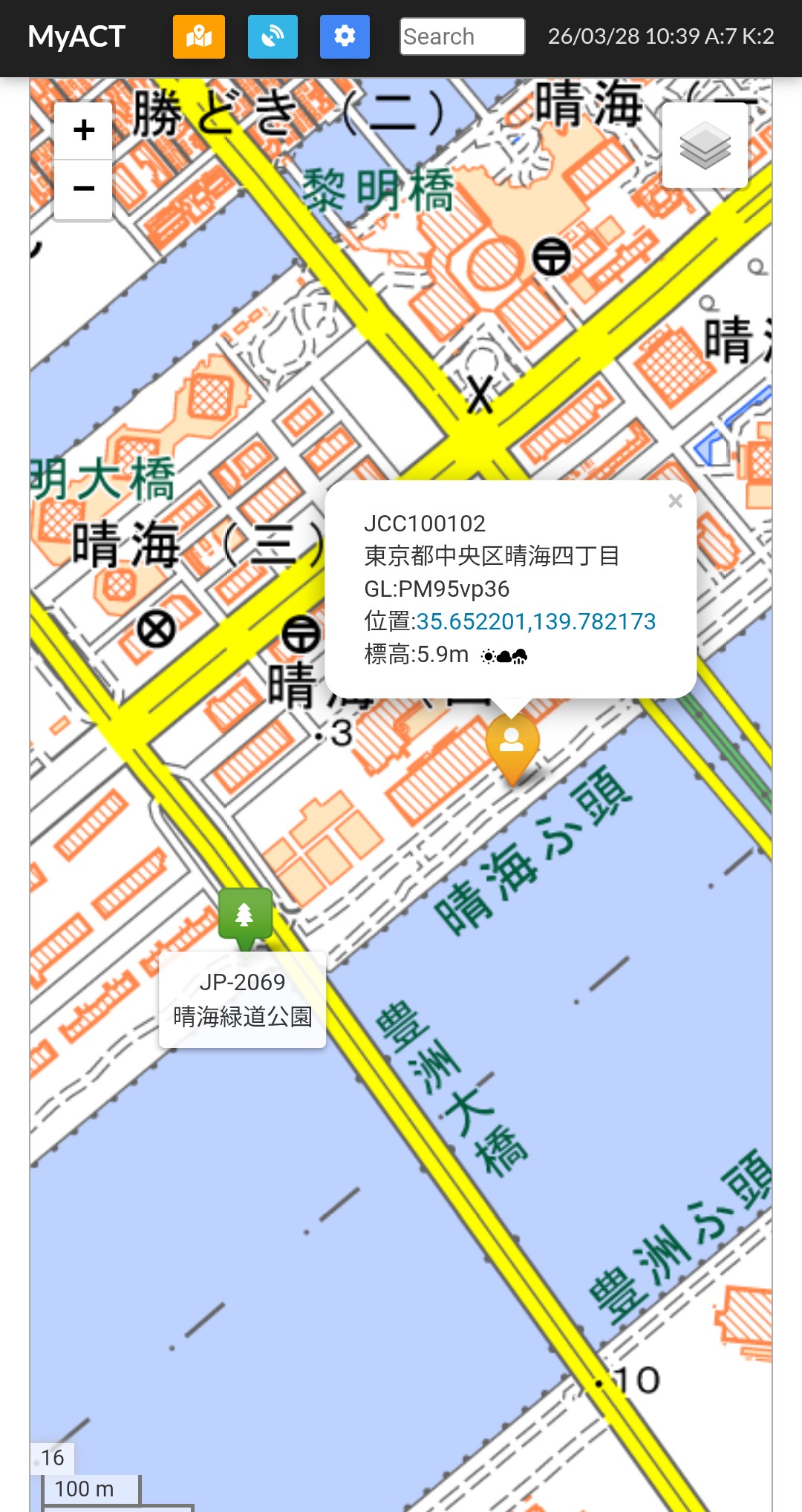This screenshot has width=802, height=1512.
Task: Select the orange current position marker
Action: (x=512, y=746)
